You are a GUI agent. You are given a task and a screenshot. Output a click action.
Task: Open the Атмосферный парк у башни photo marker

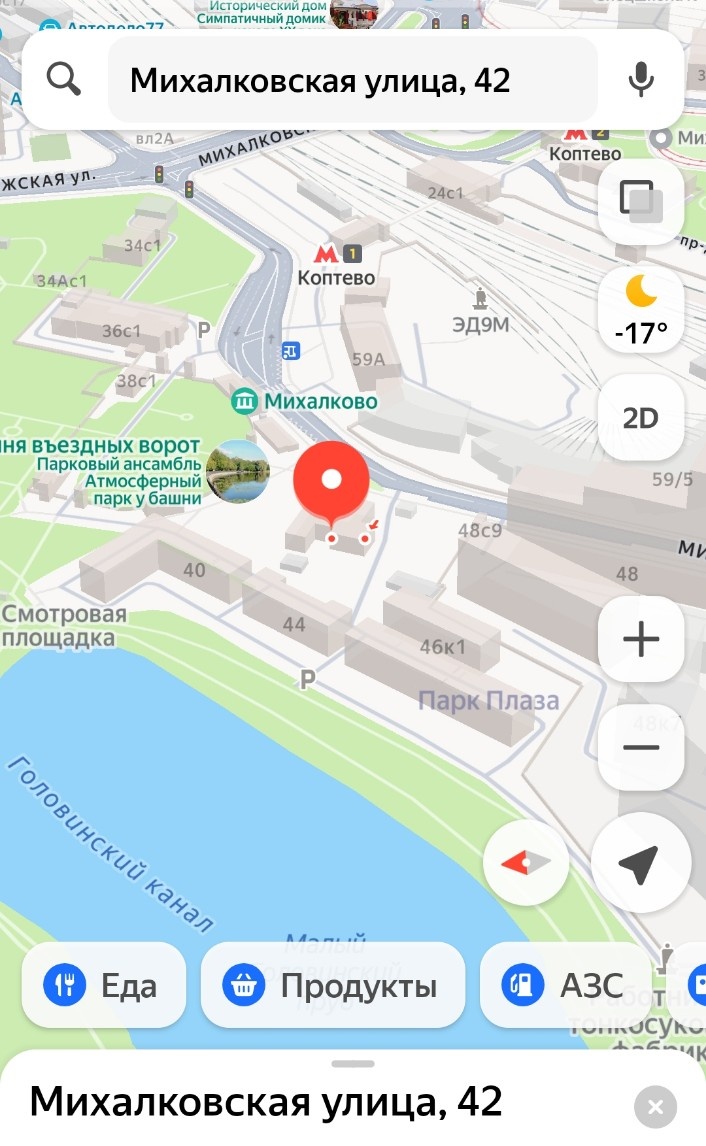pyautogui.click(x=238, y=471)
